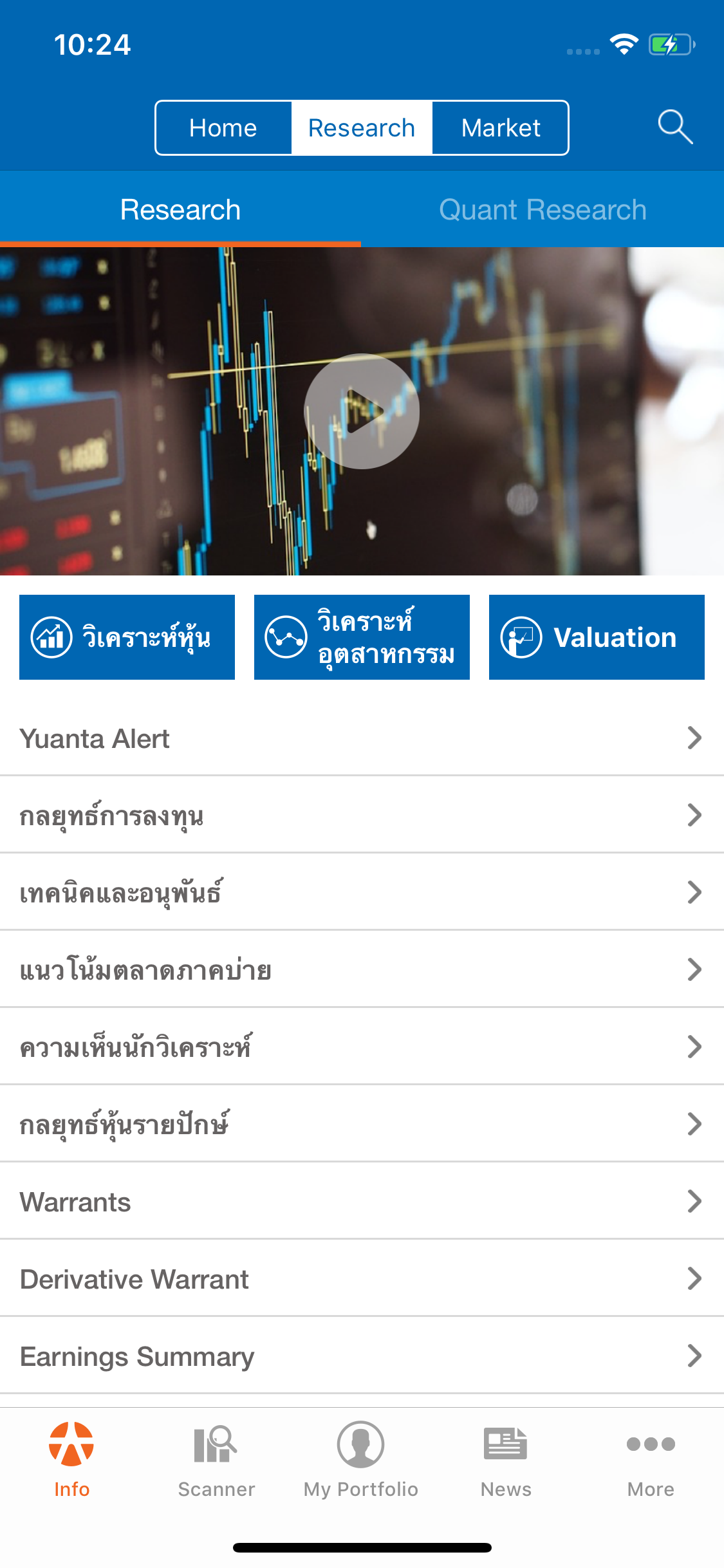This screenshot has height=1568, width=724.
Task: Tap the แนวโน้มตลาดภาคบ่าย row
Action: (362, 969)
